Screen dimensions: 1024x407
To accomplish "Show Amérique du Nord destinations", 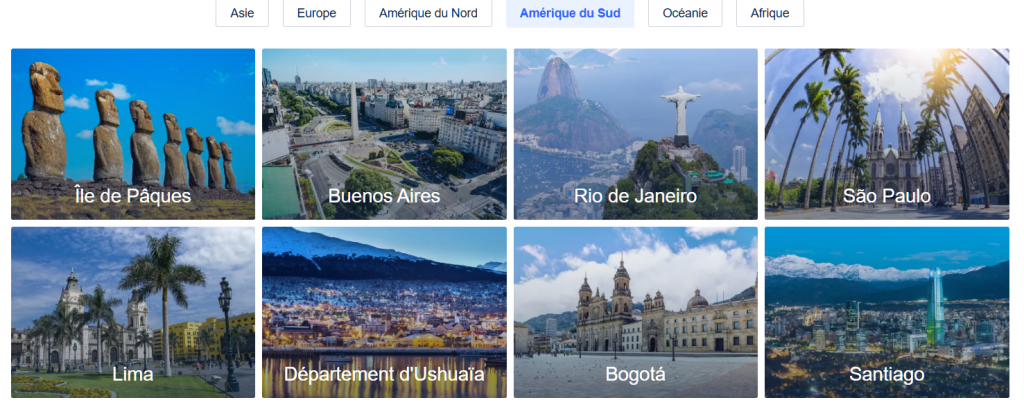I will [428, 13].
